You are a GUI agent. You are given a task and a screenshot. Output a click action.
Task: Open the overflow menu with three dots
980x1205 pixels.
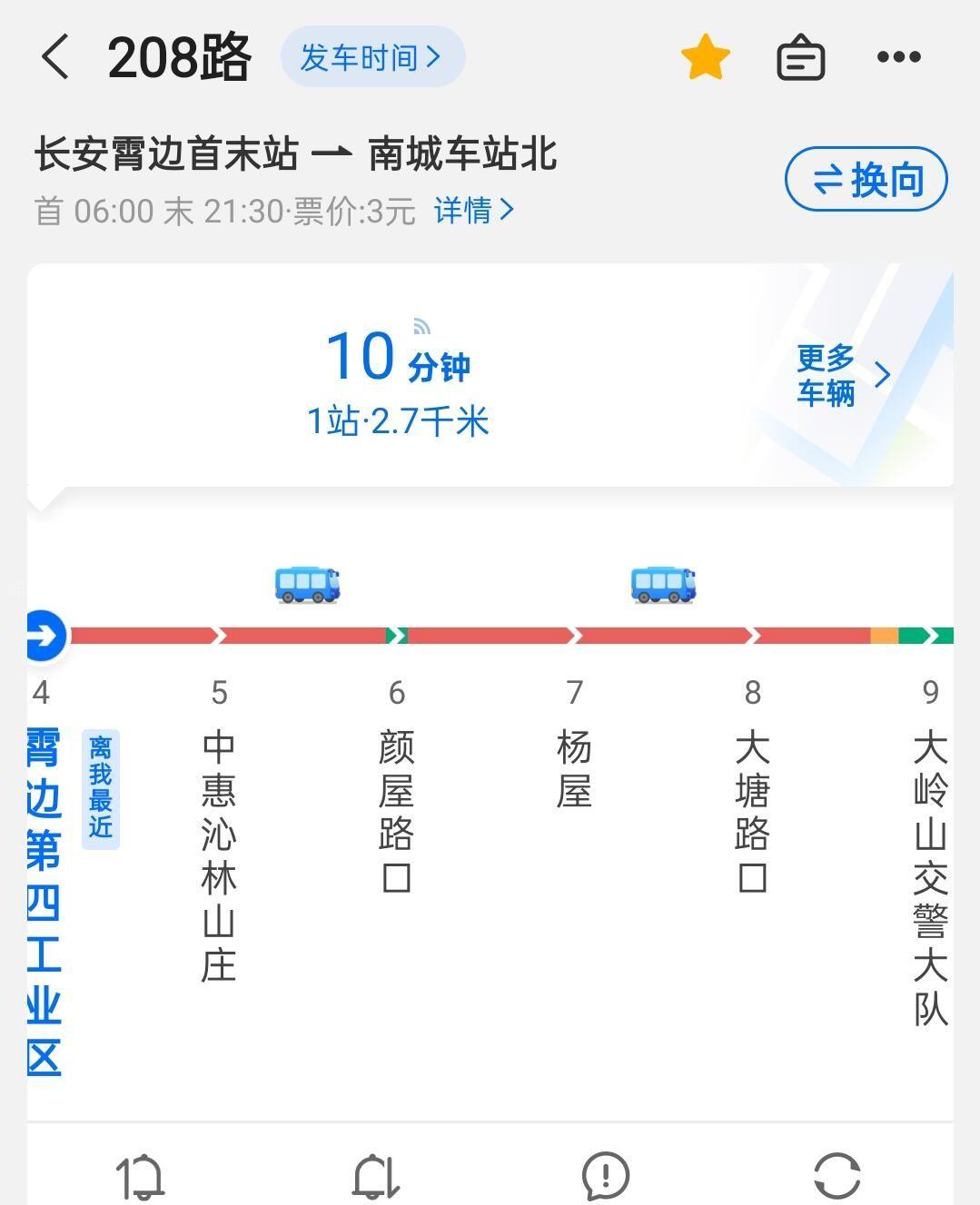coord(898,57)
